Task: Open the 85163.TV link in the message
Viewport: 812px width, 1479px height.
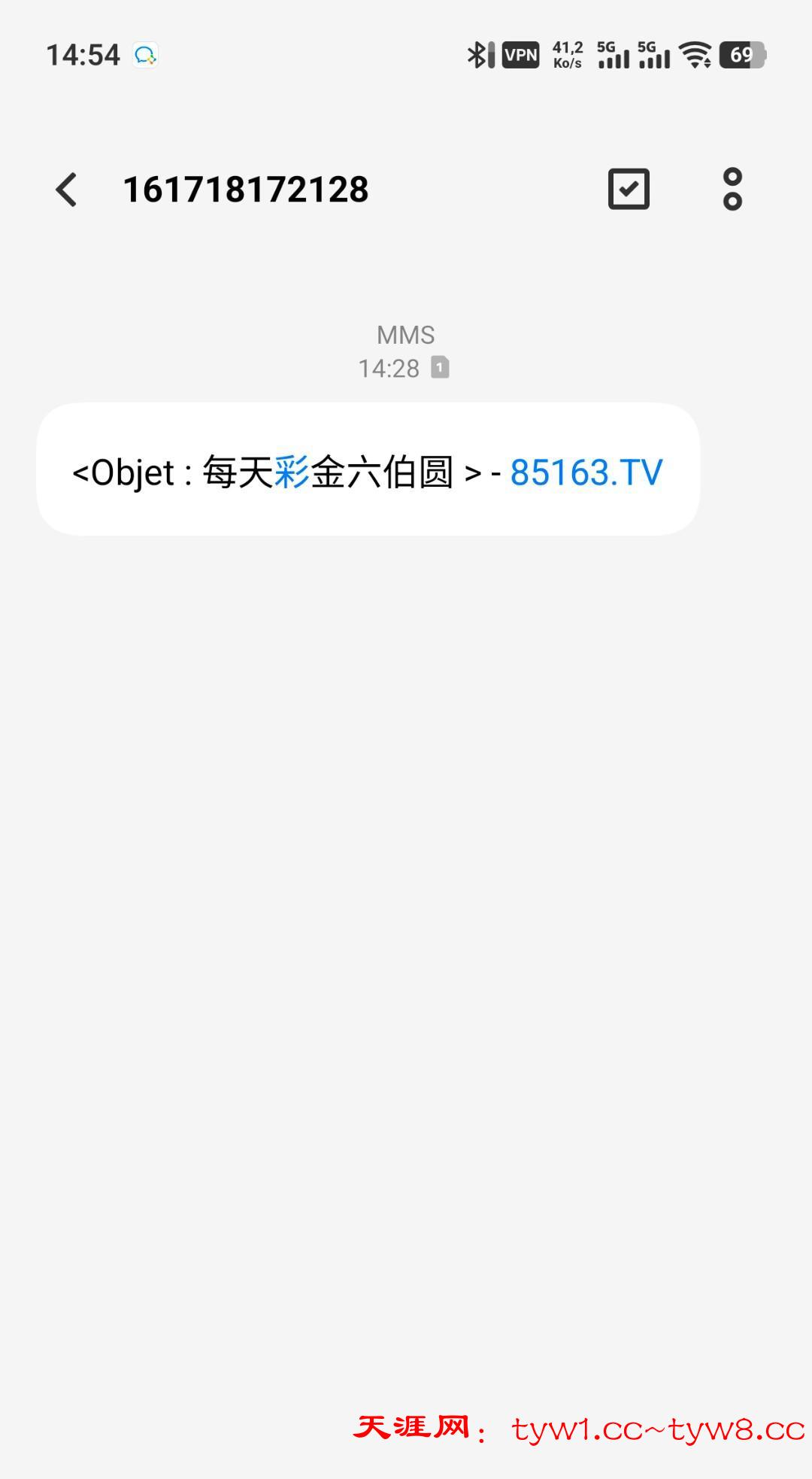Action: 586,472
